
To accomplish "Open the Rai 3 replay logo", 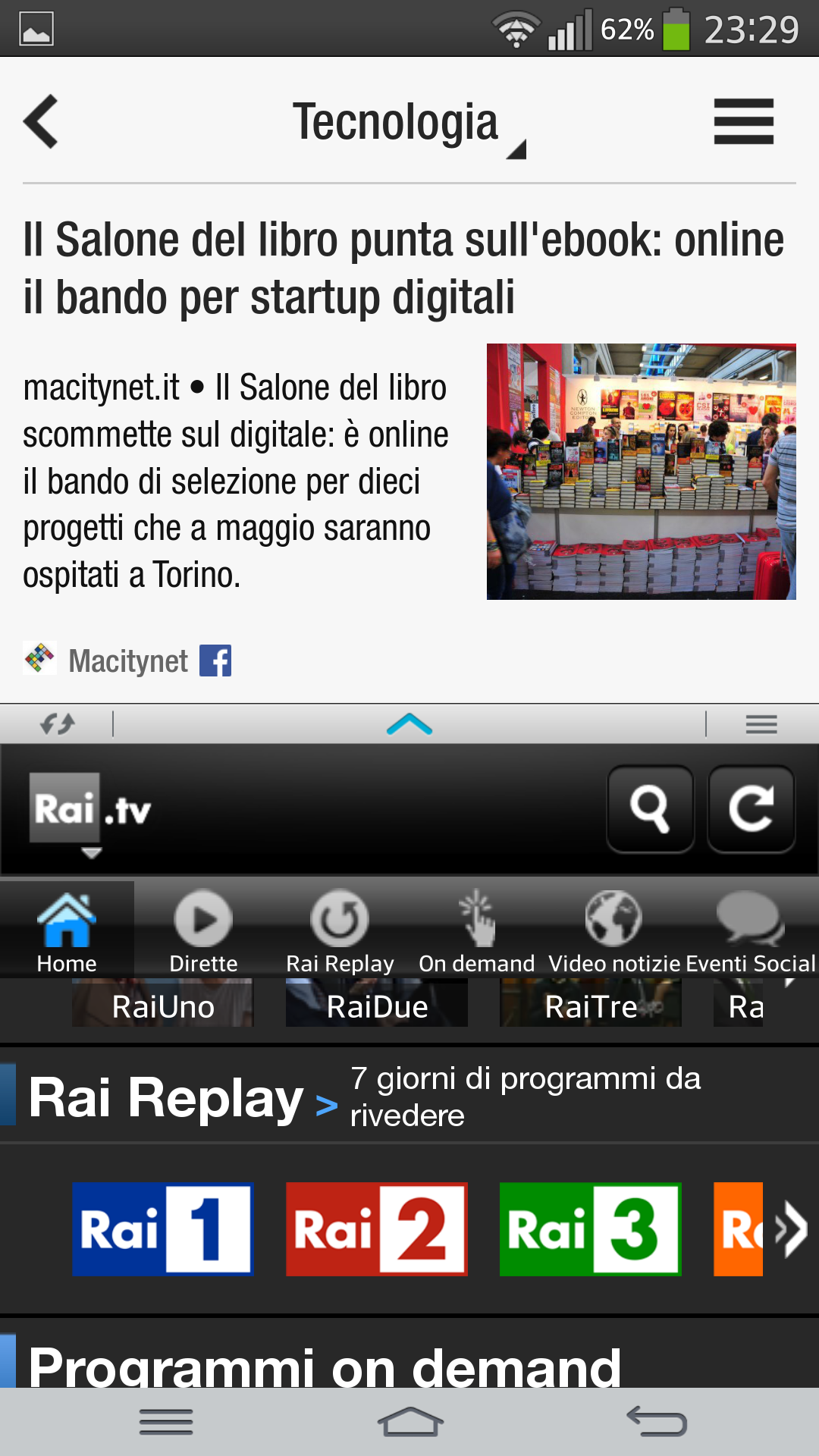I will point(590,1228).
